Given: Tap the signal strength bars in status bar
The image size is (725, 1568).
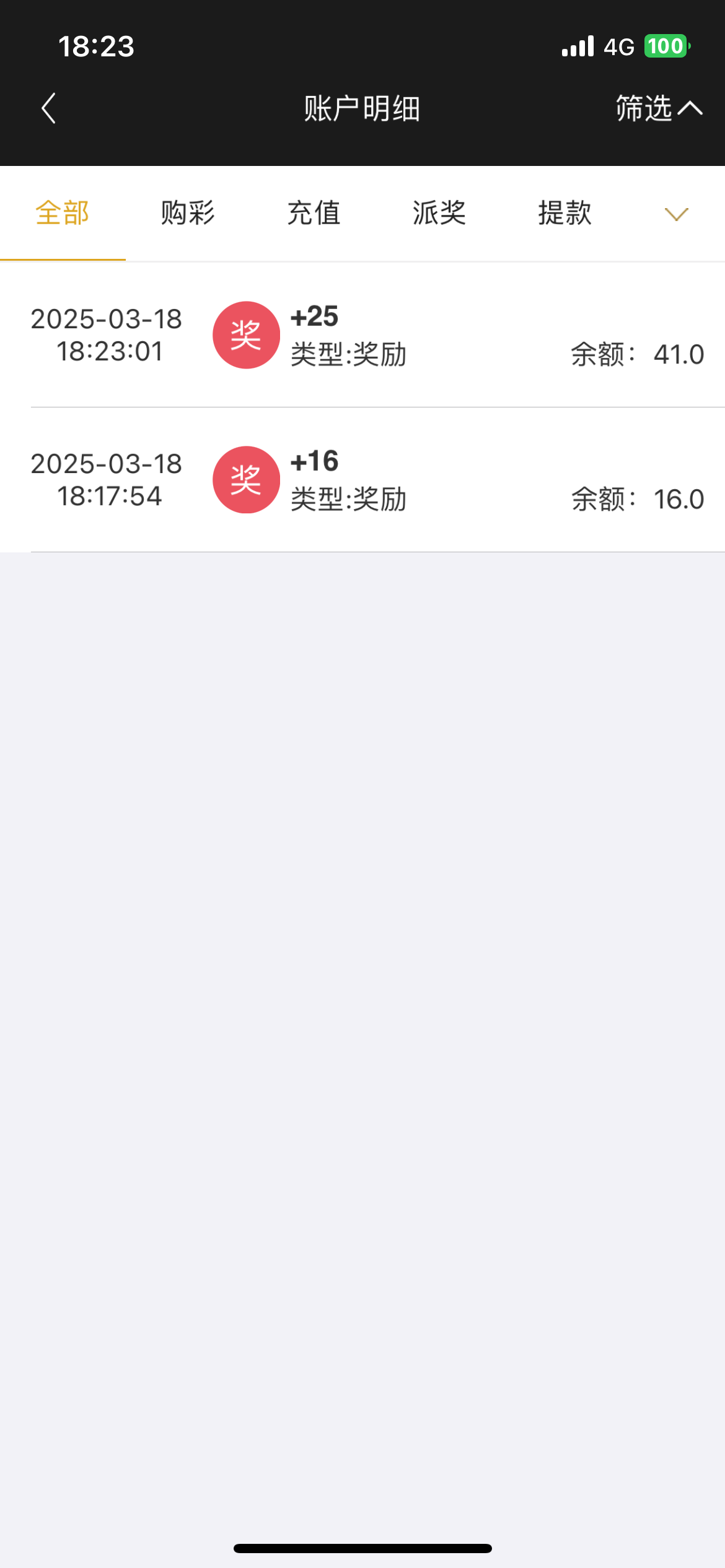Looking at the screenshot, I should tap(578, 46).
